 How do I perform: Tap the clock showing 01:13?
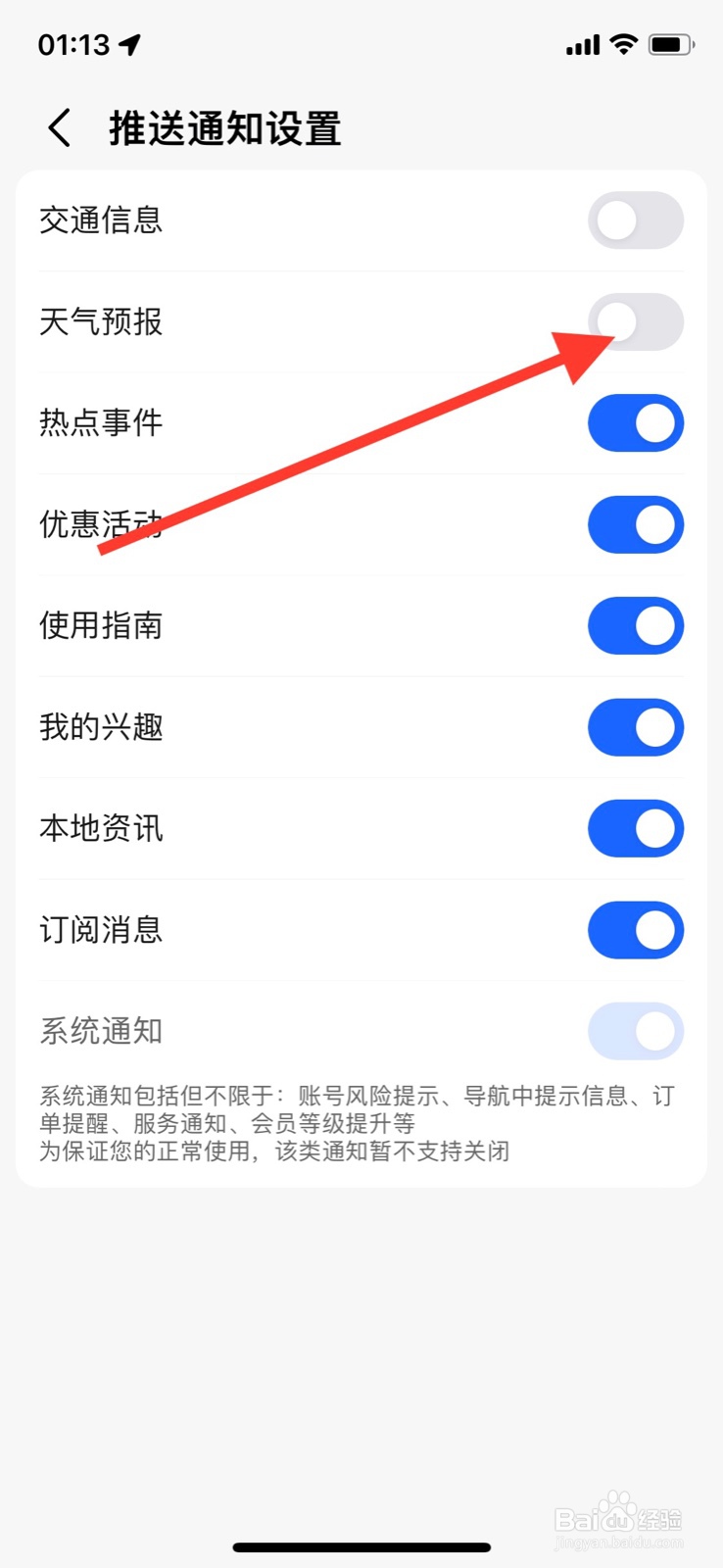pos(73,44)
